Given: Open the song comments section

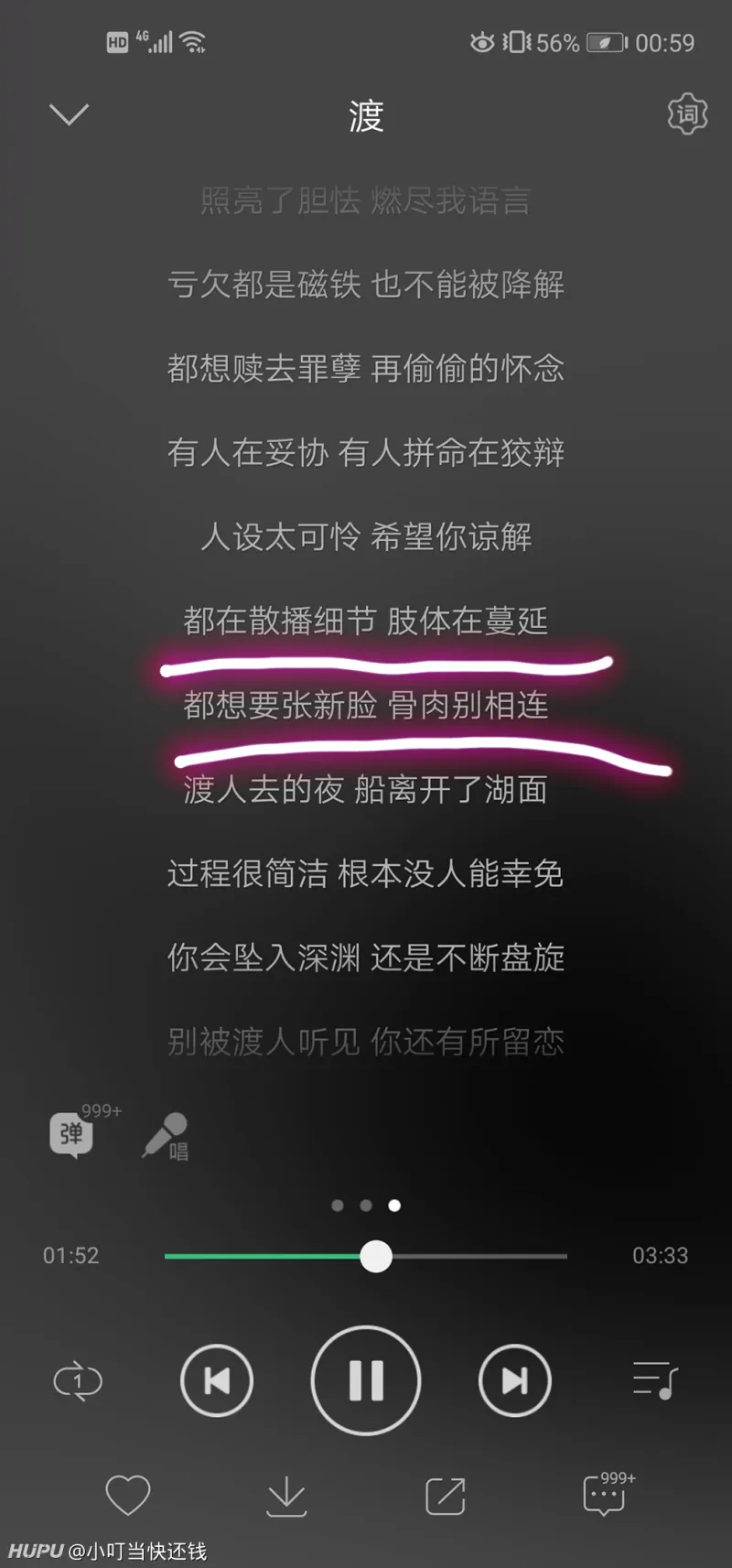Looking at the screenshot, I should [x=604, y=1495].
